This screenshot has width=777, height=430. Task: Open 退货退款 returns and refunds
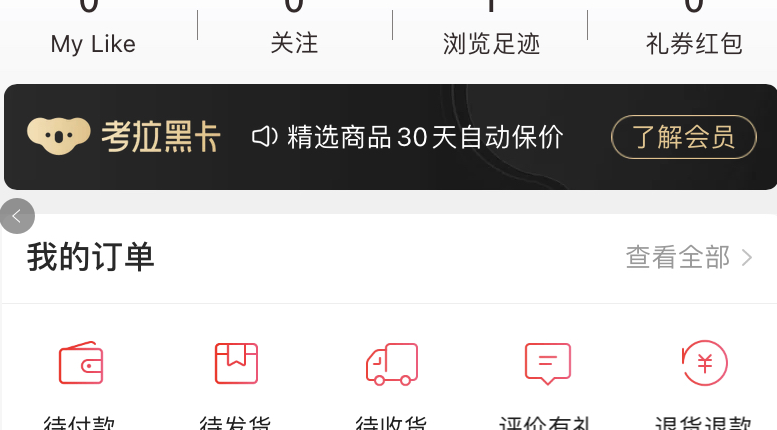(x=703, y=380)
